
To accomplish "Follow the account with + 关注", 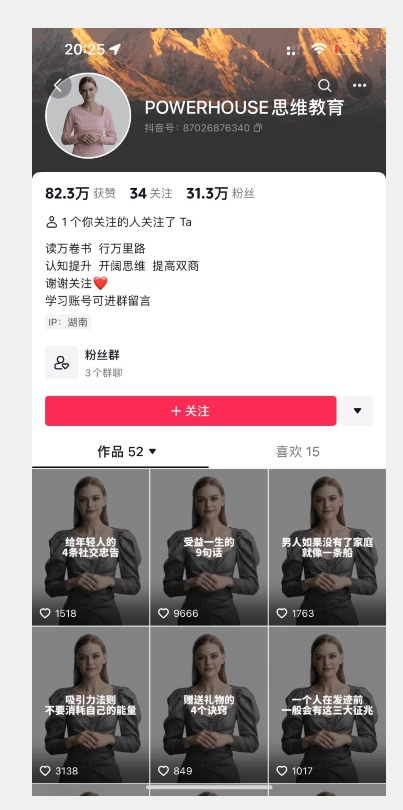I will point(191,411).
